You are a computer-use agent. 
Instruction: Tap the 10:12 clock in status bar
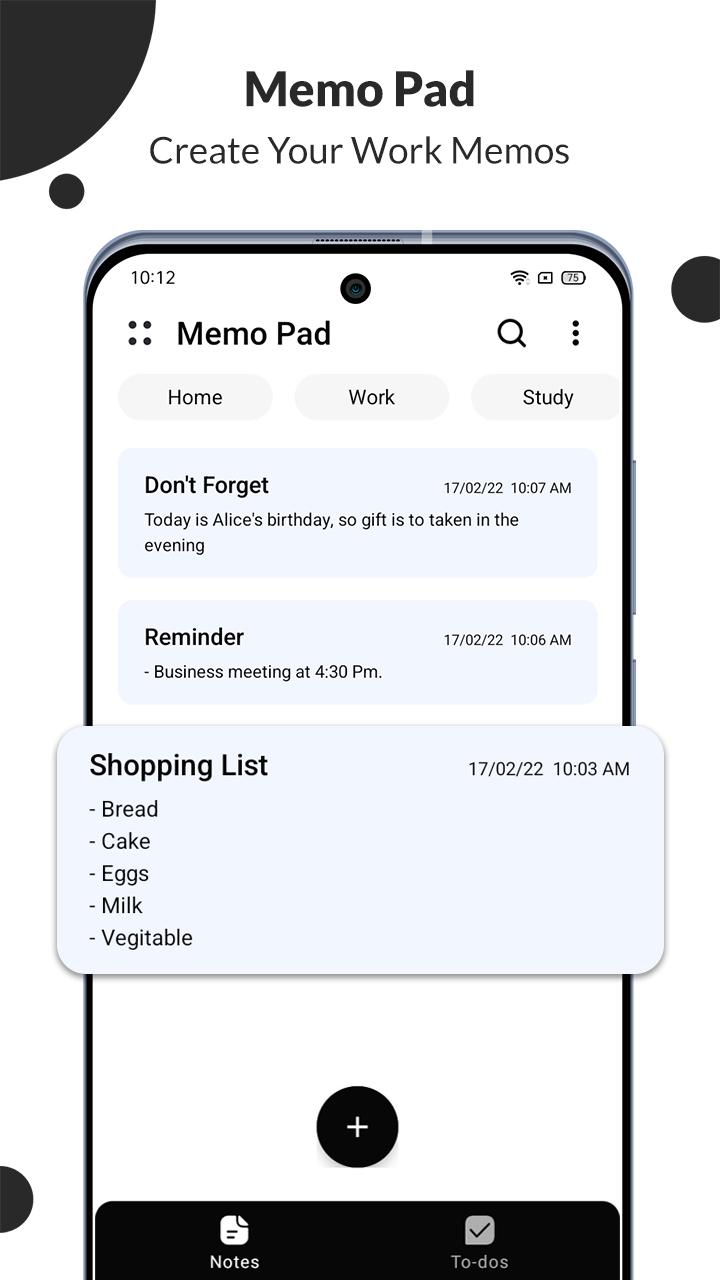tap(152, 278)
